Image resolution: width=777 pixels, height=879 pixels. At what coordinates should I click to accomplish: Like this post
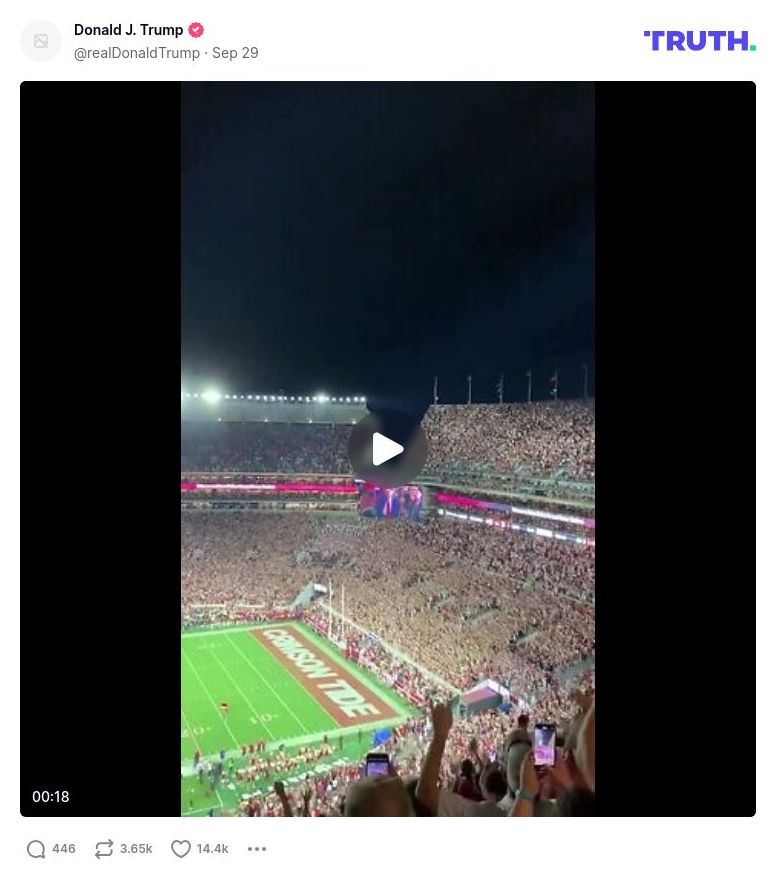coord(181,849)
